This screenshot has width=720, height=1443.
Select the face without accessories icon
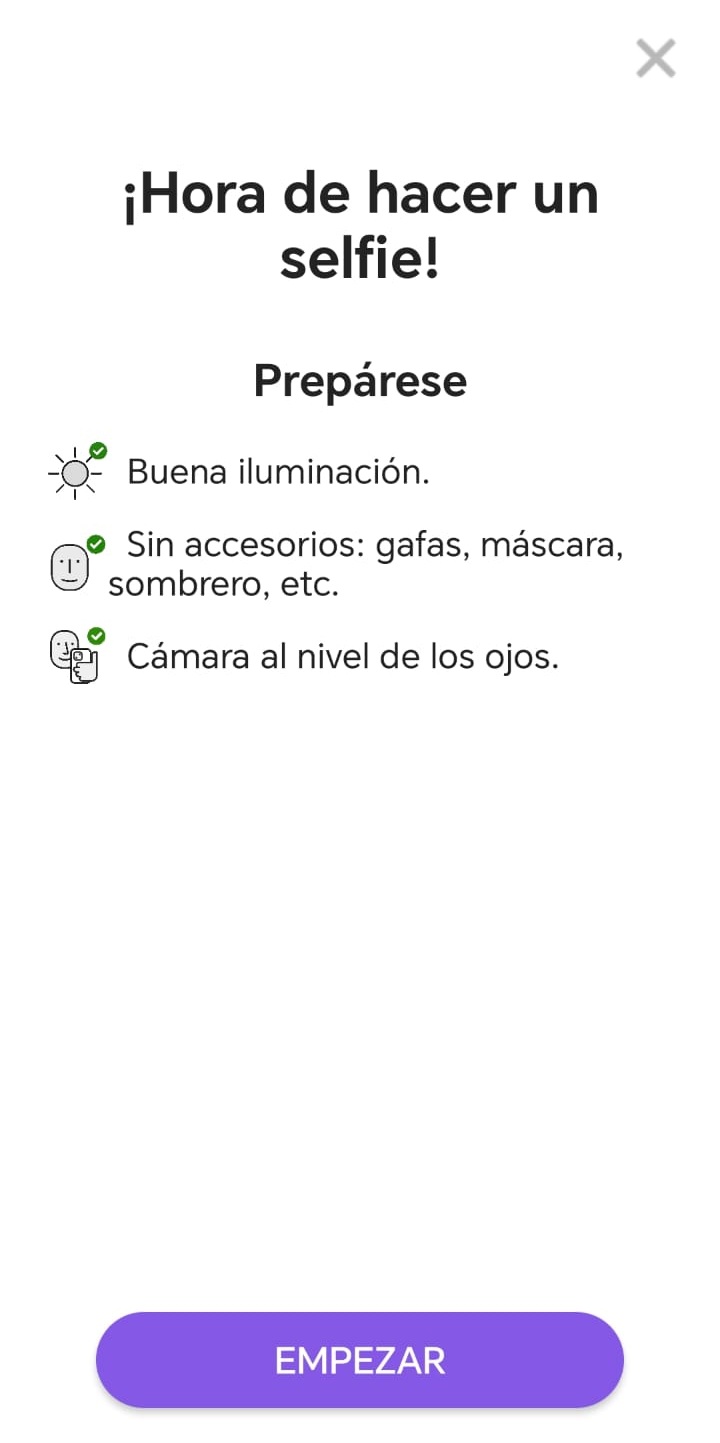[x=70, y=566]
